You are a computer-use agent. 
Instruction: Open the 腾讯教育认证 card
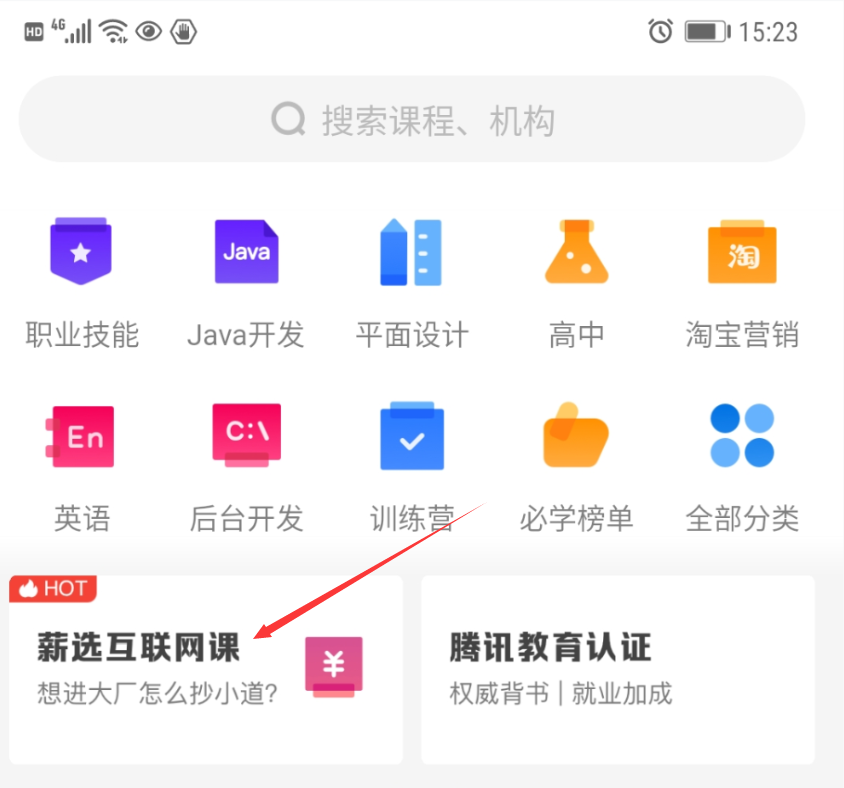point(617,668)
